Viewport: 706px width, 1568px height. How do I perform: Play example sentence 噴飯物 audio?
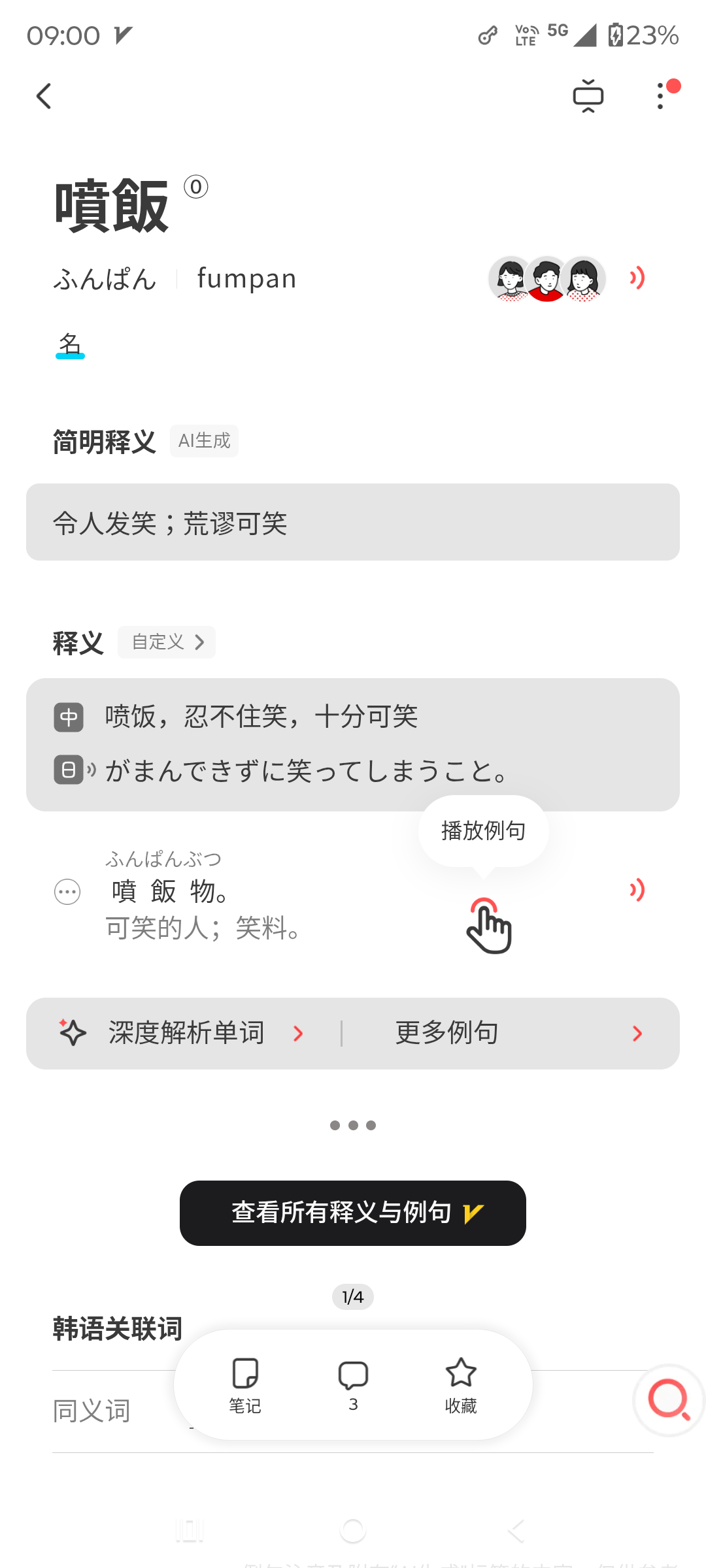tap(637, 890)
